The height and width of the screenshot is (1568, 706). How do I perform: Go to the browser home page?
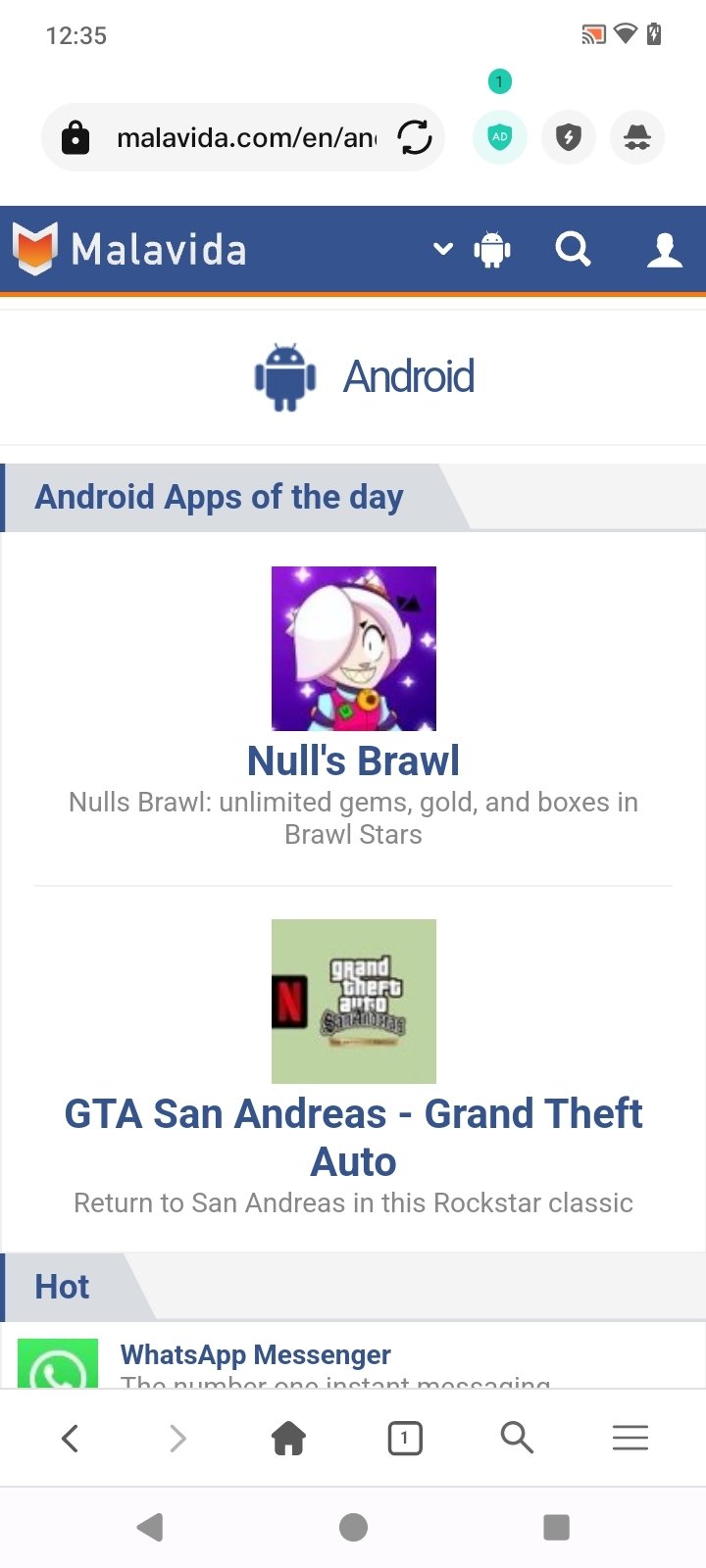288,1438
